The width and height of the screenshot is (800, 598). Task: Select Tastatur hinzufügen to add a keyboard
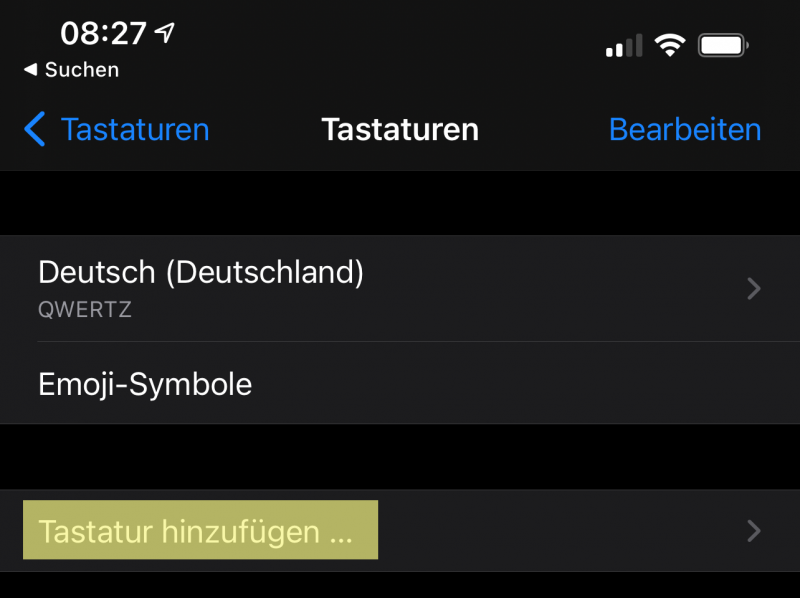pos(200,531)
